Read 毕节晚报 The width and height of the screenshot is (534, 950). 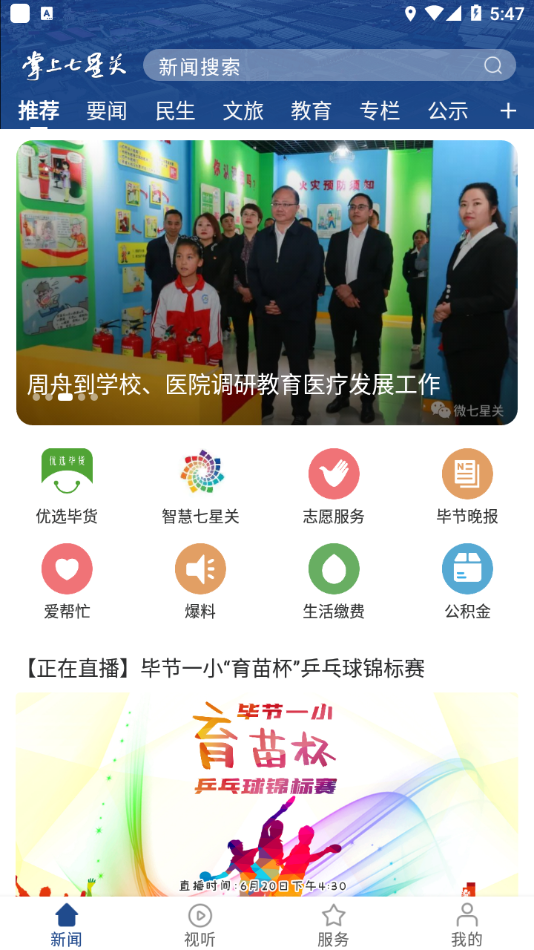pyautogui.click(x=467, y=487)
